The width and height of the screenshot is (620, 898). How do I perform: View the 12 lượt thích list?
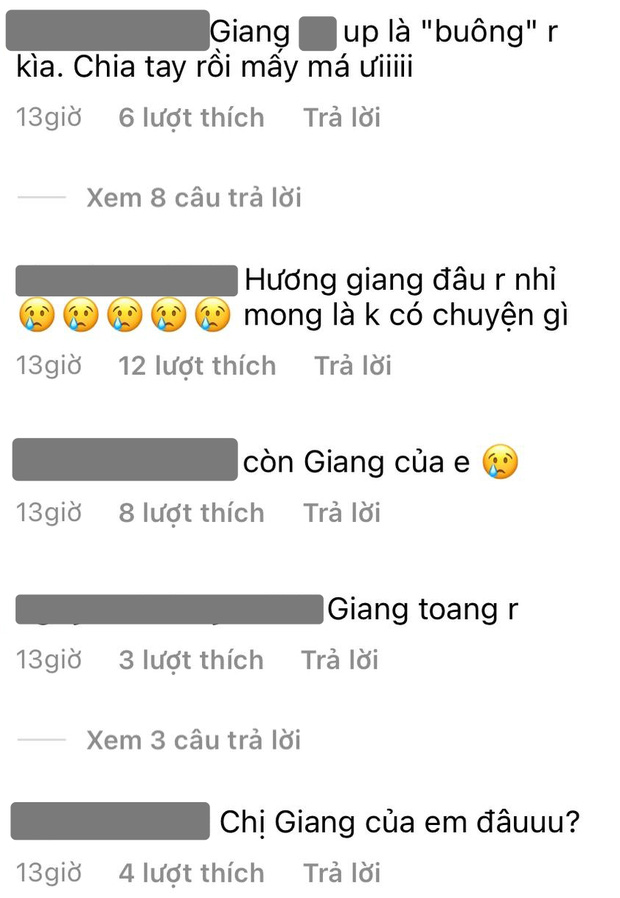tap(197, 366)
